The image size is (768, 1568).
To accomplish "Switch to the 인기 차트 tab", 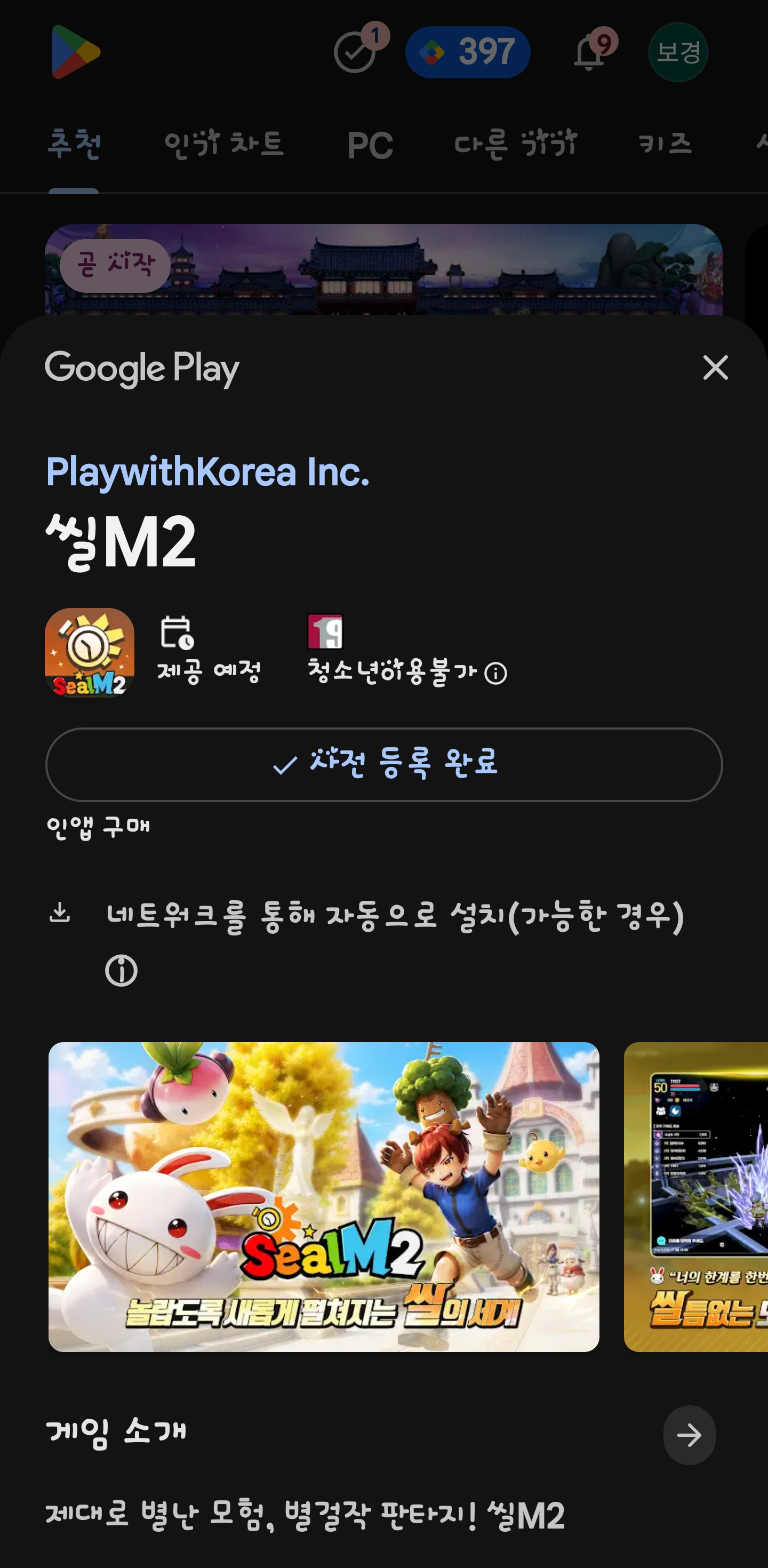I will pyautogui.click(x=224, y=145).
